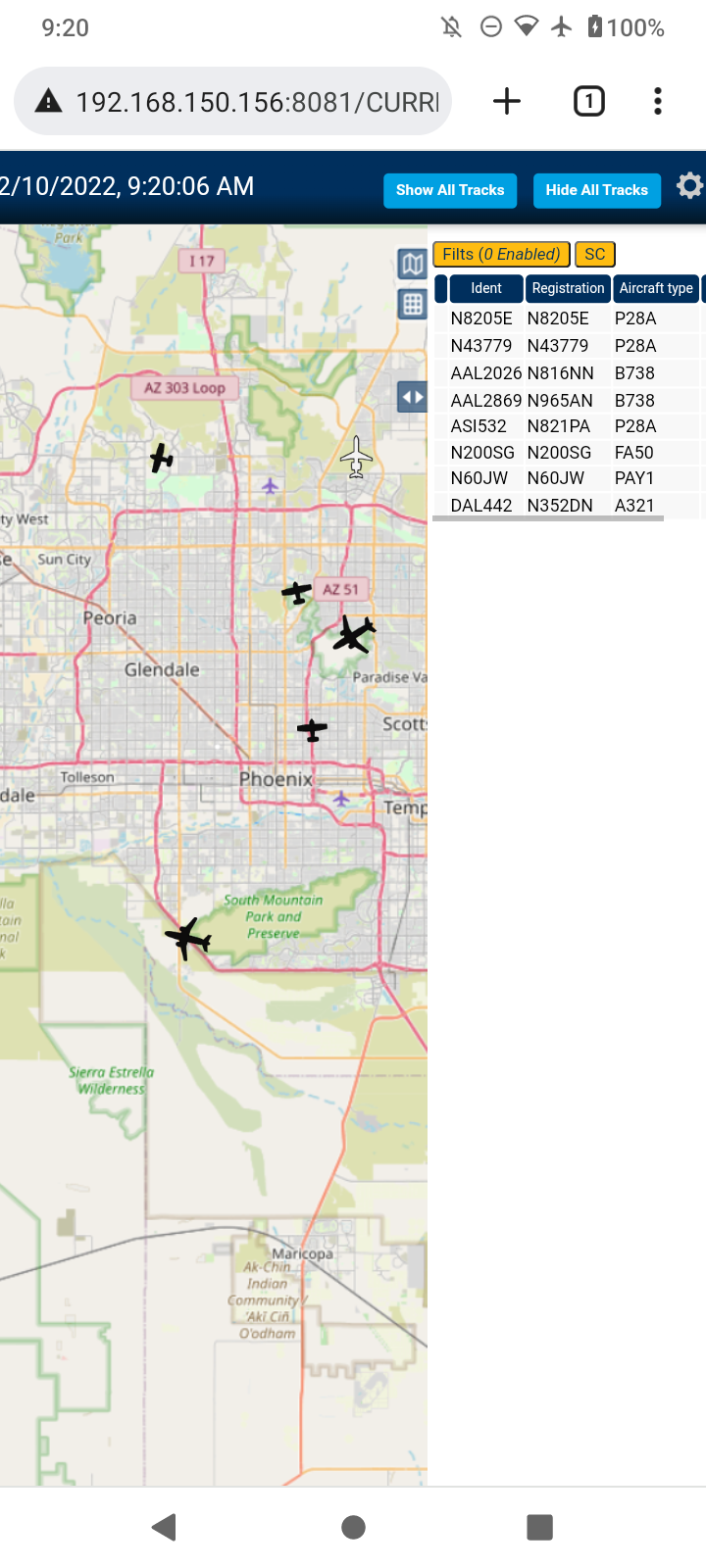The width and height of the screenshot is (706, 1568).
Task: Hide all aircraft tracks
Action: coord(596,190)
